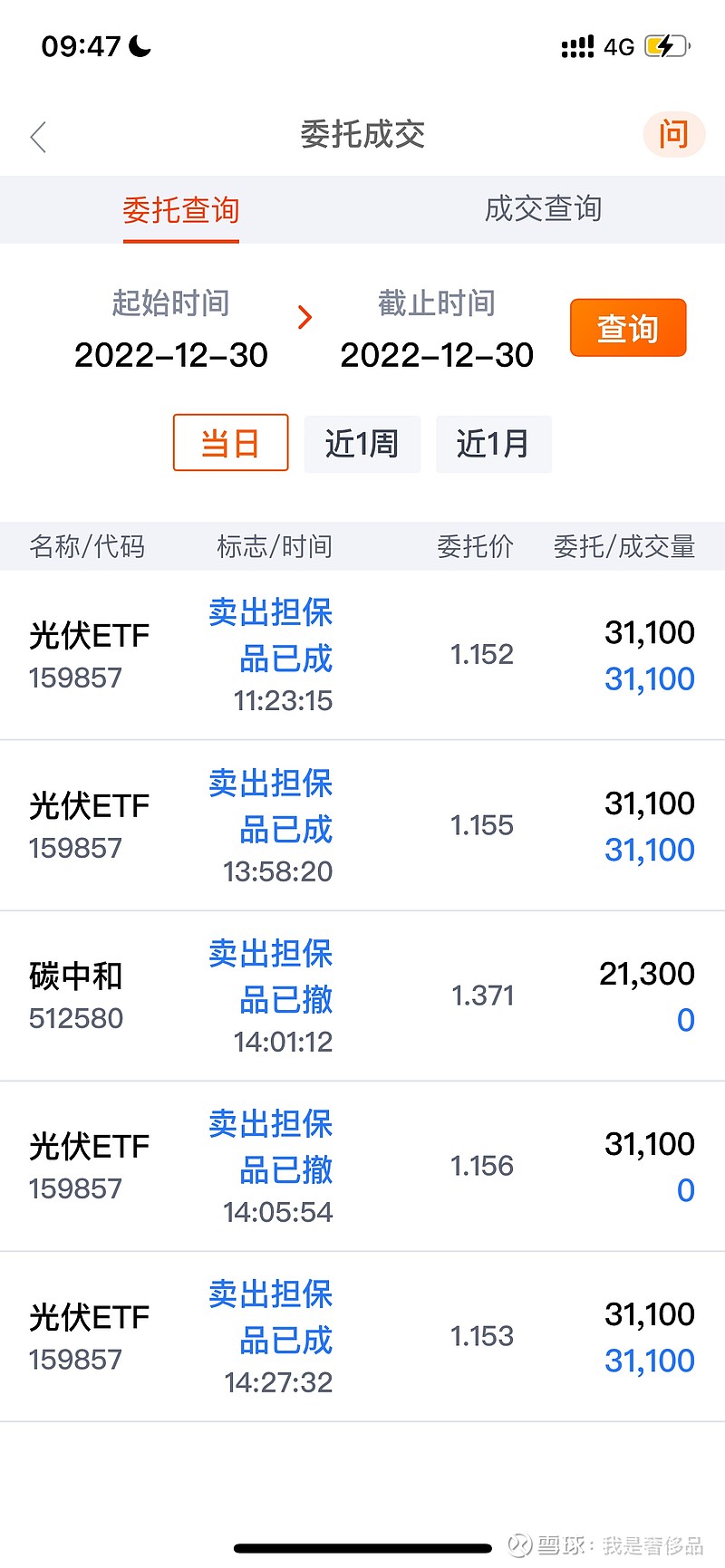Filter orders by 近1月

coord(494,444)
